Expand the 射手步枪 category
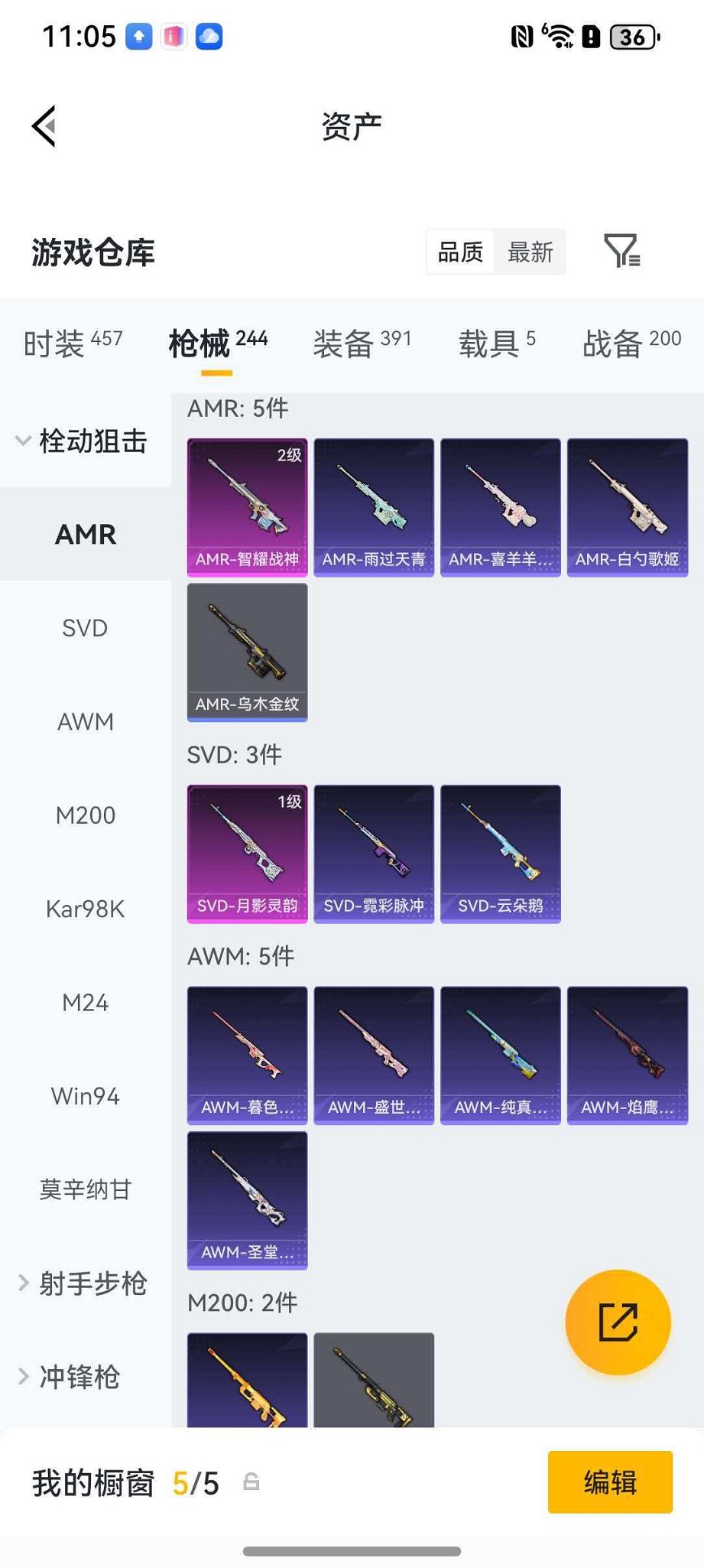Screen dimensions: 704x1568 (83, 1283)
